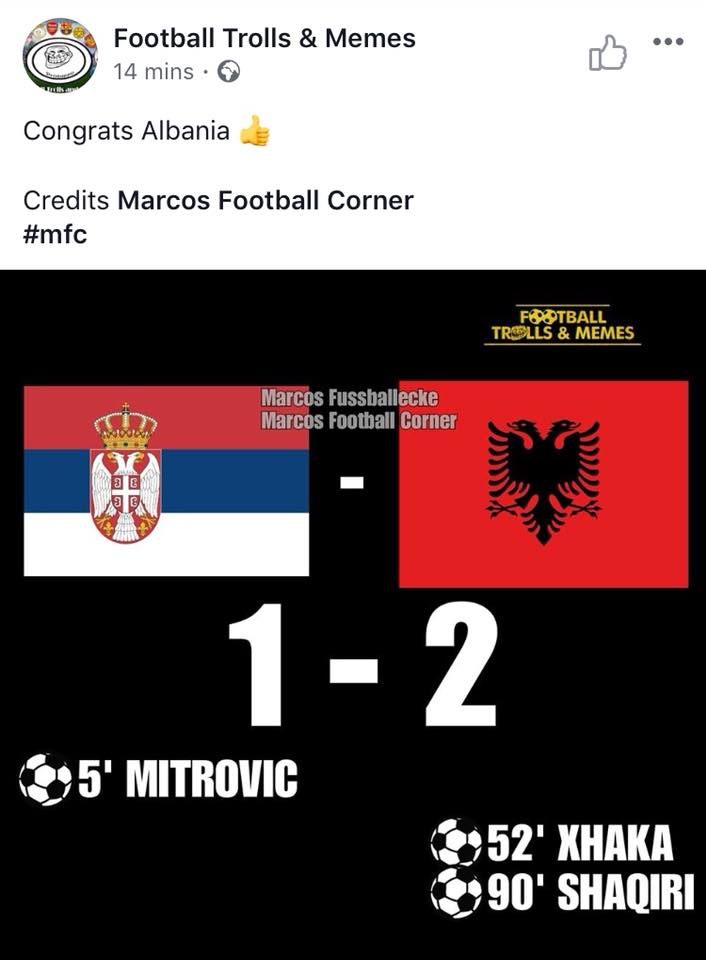
Task: Open the Football Trolls & Memes page name
Action: [x=264, y=39]
